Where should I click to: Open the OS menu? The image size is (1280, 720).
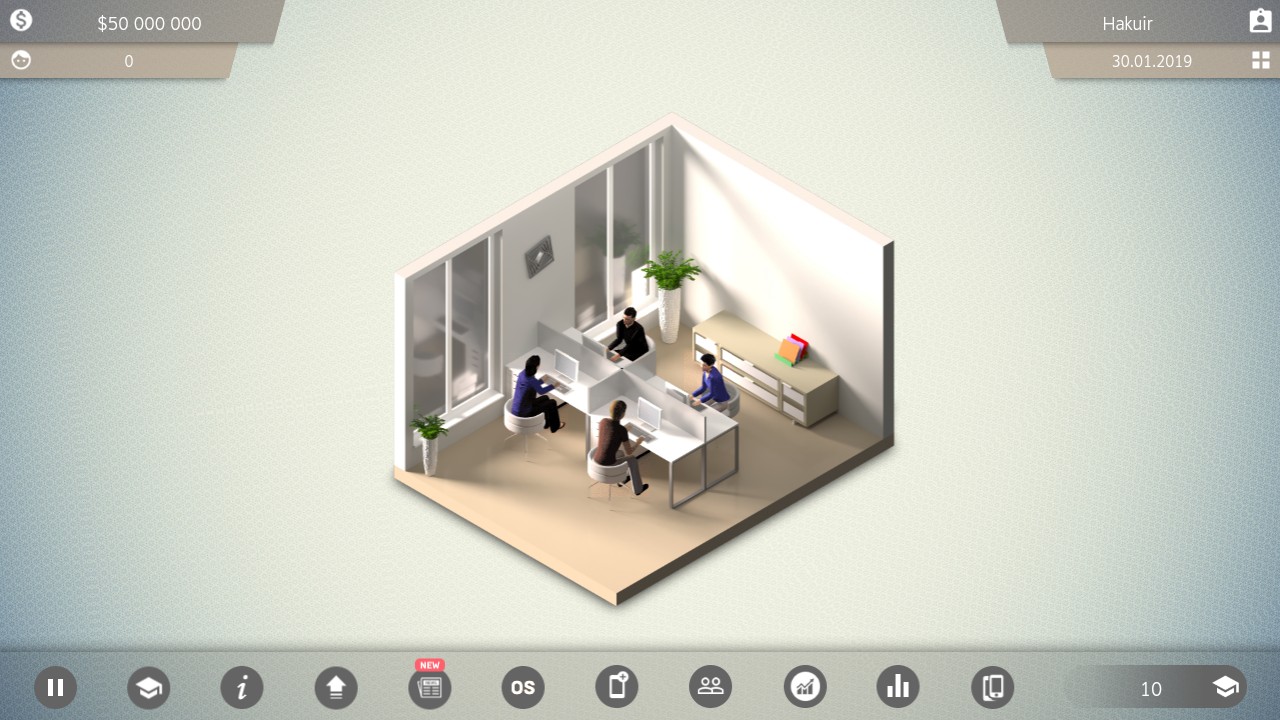(x=523, y=688)
